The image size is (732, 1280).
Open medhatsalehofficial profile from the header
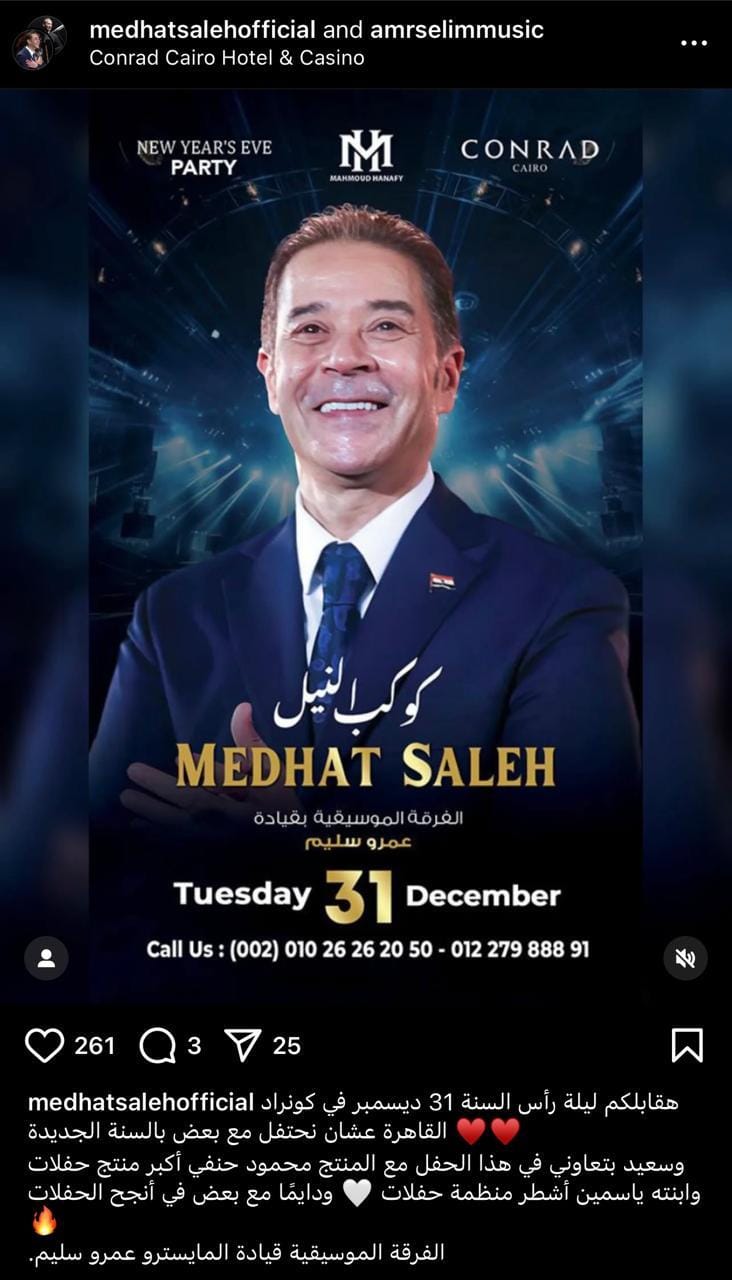tap(202, 30)
